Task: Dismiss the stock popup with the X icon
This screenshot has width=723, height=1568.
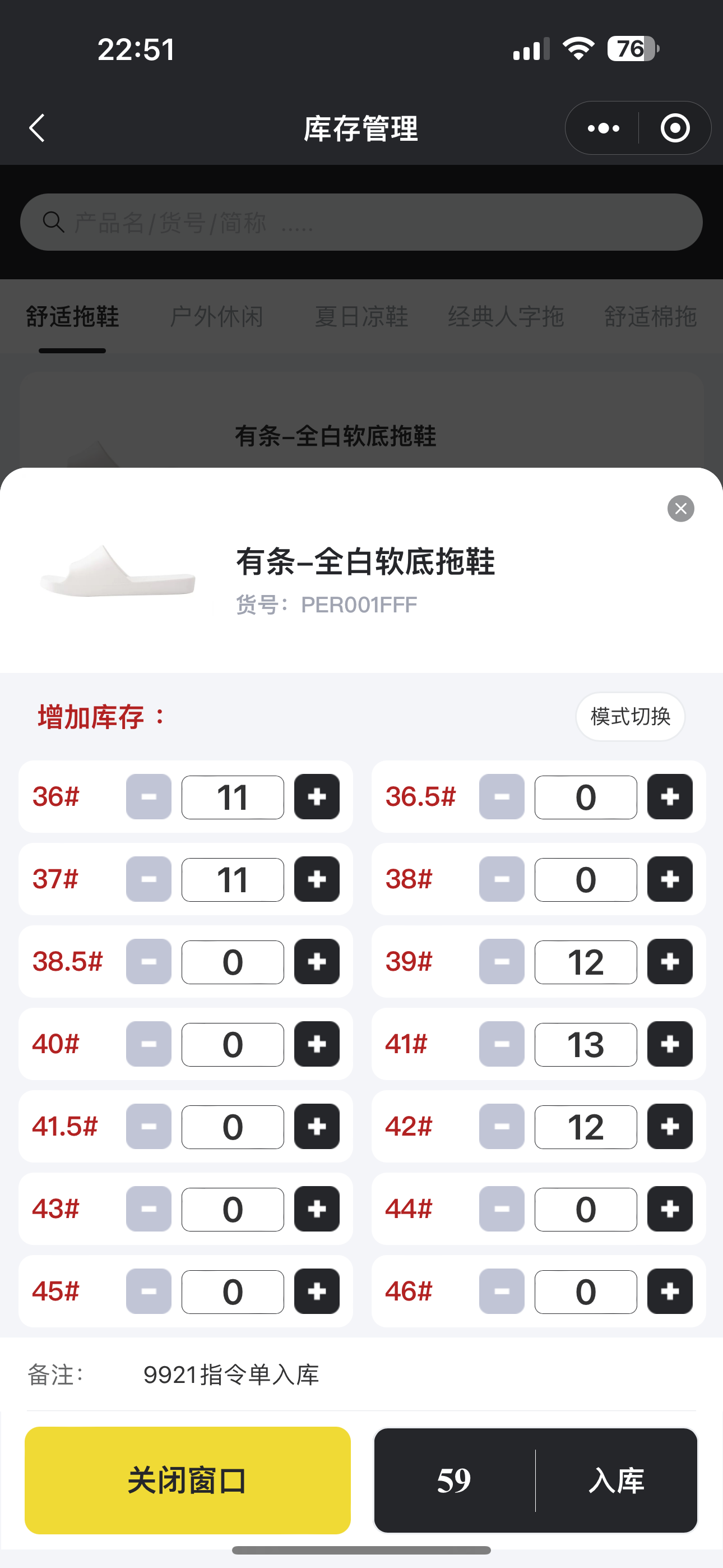Action: [680, 508]
